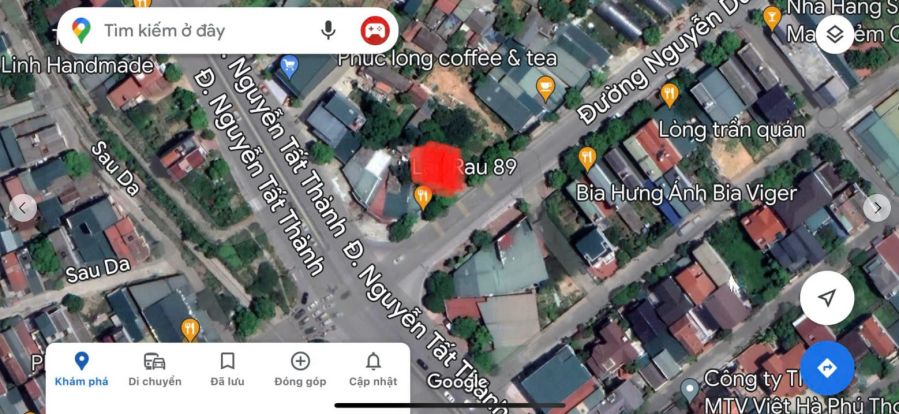Switch to the Di chuyển tab
The image size is (899, 414).
[155, 369]
